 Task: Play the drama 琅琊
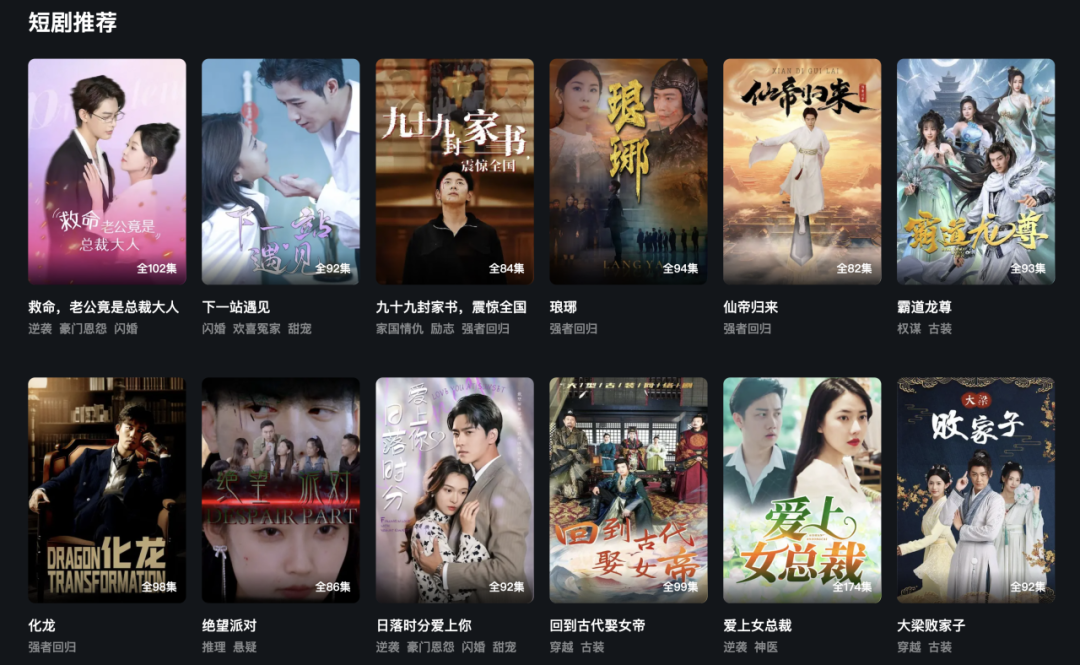[628, 171]
